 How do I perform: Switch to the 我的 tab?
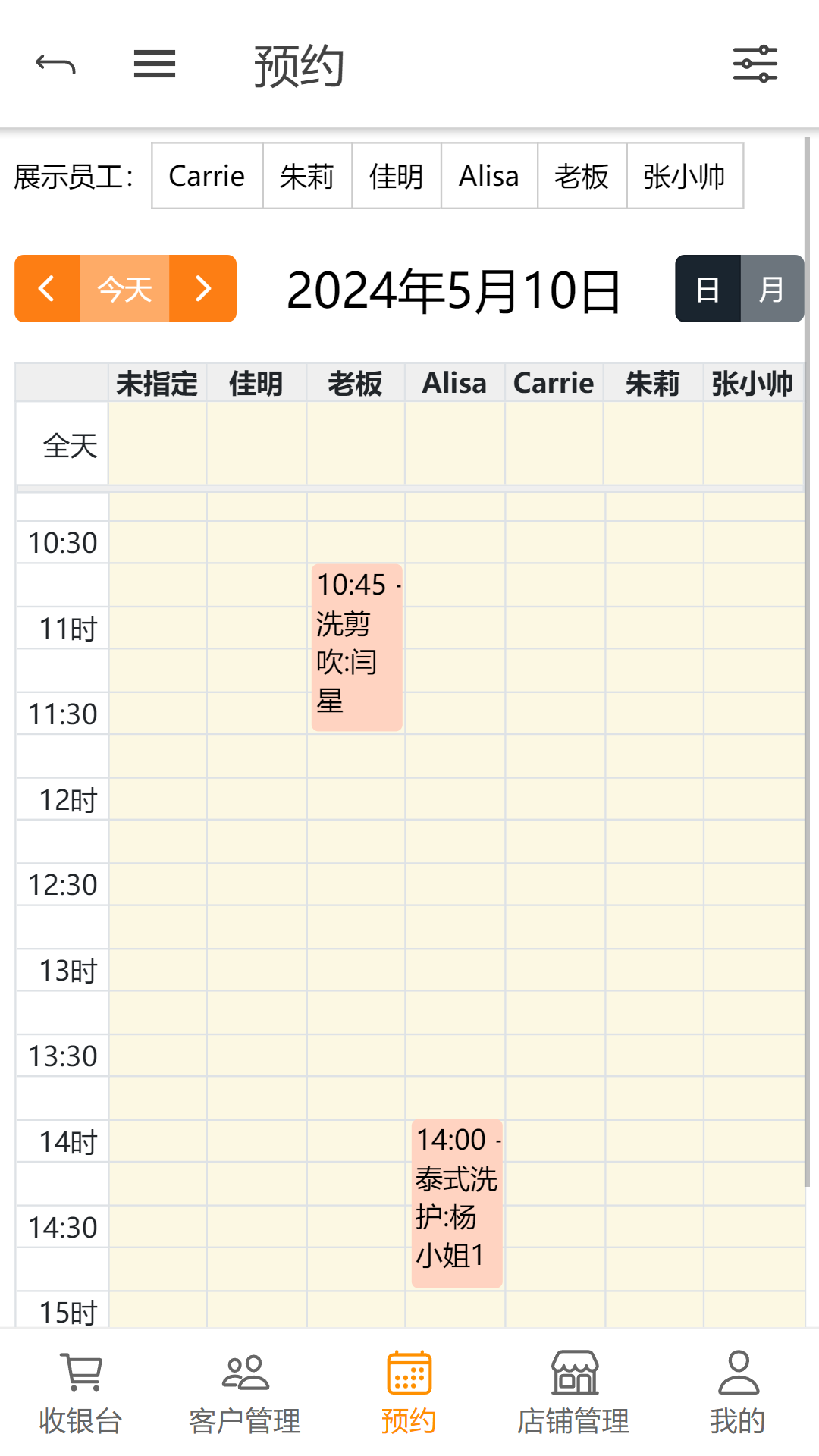(x=738, y=1393)
